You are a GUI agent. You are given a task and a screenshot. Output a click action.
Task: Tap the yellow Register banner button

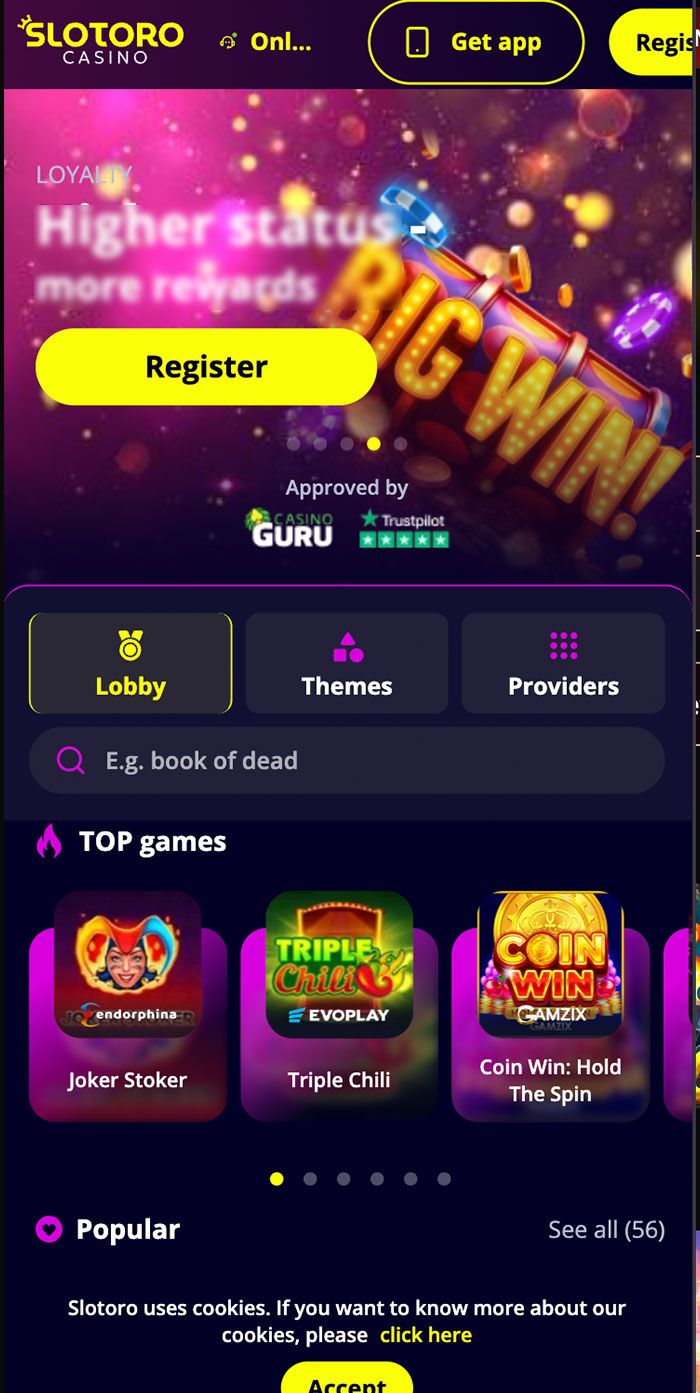[206, 367]
